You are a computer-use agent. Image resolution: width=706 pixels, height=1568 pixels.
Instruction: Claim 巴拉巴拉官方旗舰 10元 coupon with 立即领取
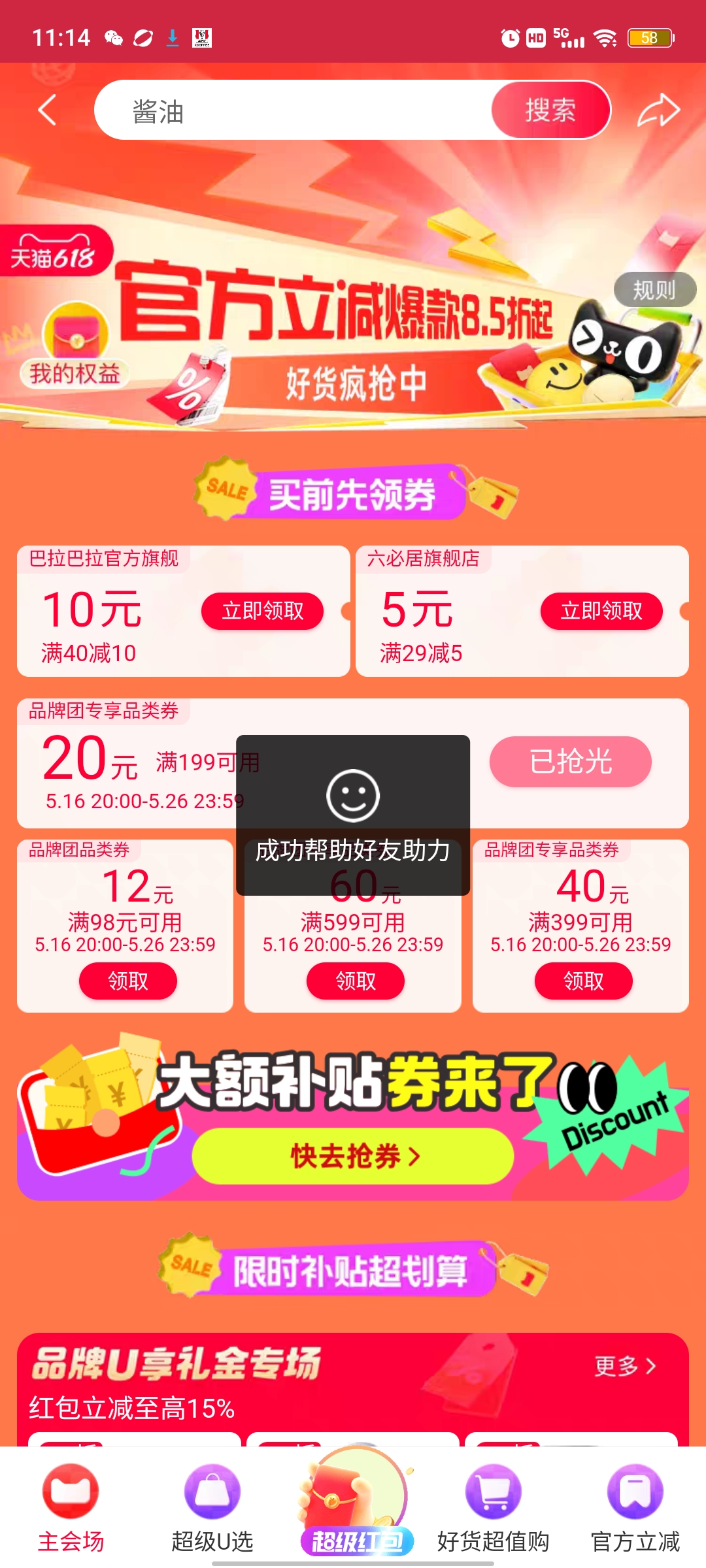point(263,611)
